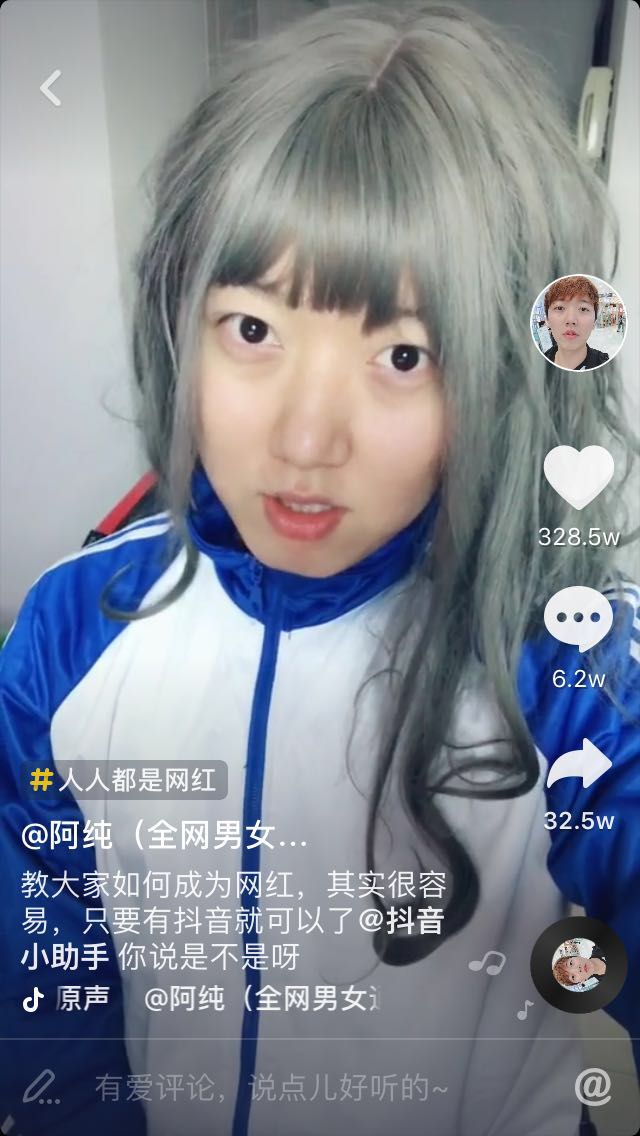Tap the @ mention icon in comment bar
640x1136 pixels.
click(593, 1087)
